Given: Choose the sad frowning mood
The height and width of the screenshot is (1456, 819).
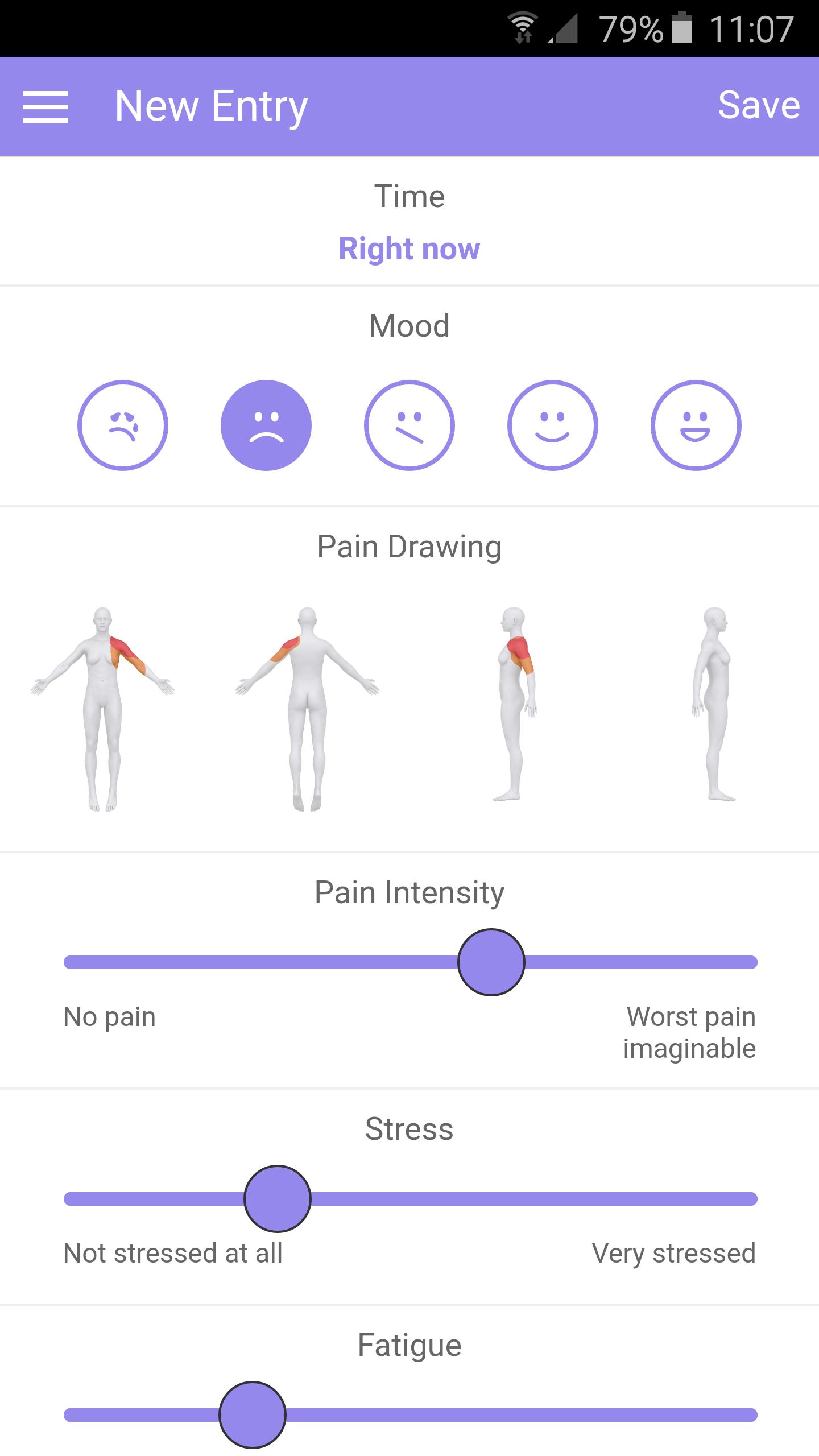Looking at the screenshot, I should pyautogui.click(x=266, y=425).
